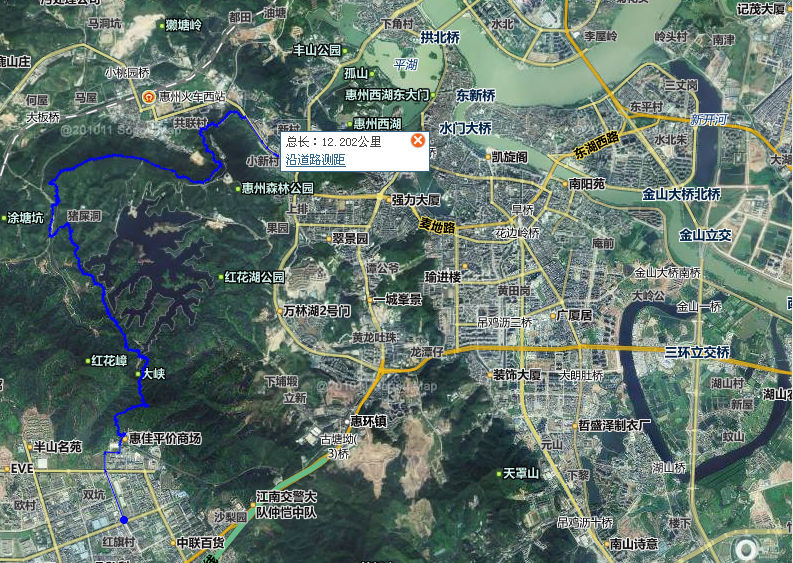This screenshot has height=563, width=793.
Task: Open the 沿道路测距 link
Action: coord(315,159)
